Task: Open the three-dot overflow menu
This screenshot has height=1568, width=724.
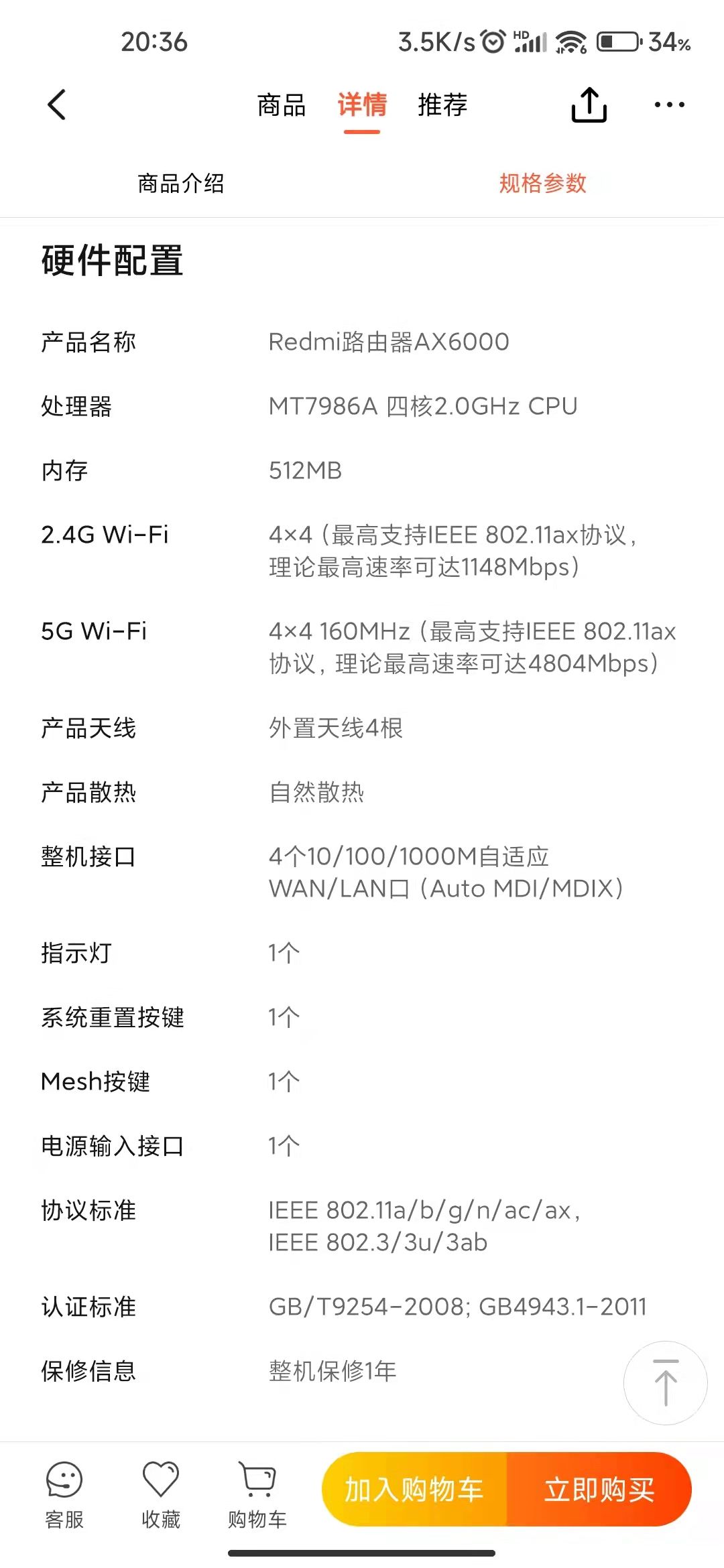Action: coord(669,105)
